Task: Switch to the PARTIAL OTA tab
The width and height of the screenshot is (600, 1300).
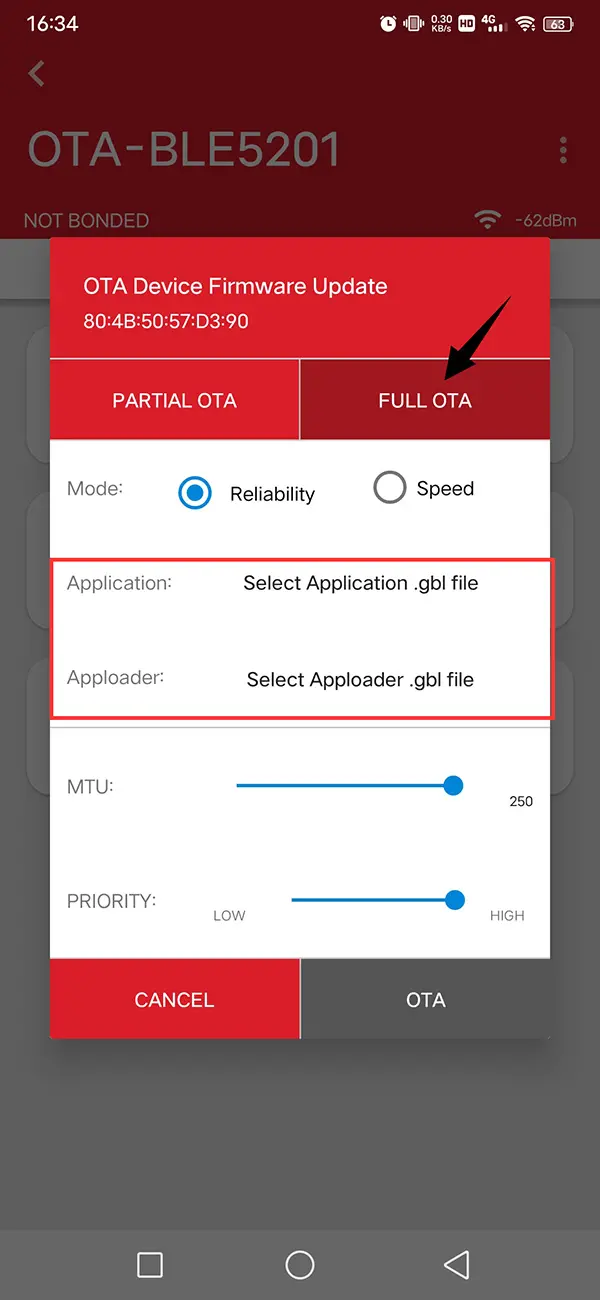Action: tap(174, 401)
